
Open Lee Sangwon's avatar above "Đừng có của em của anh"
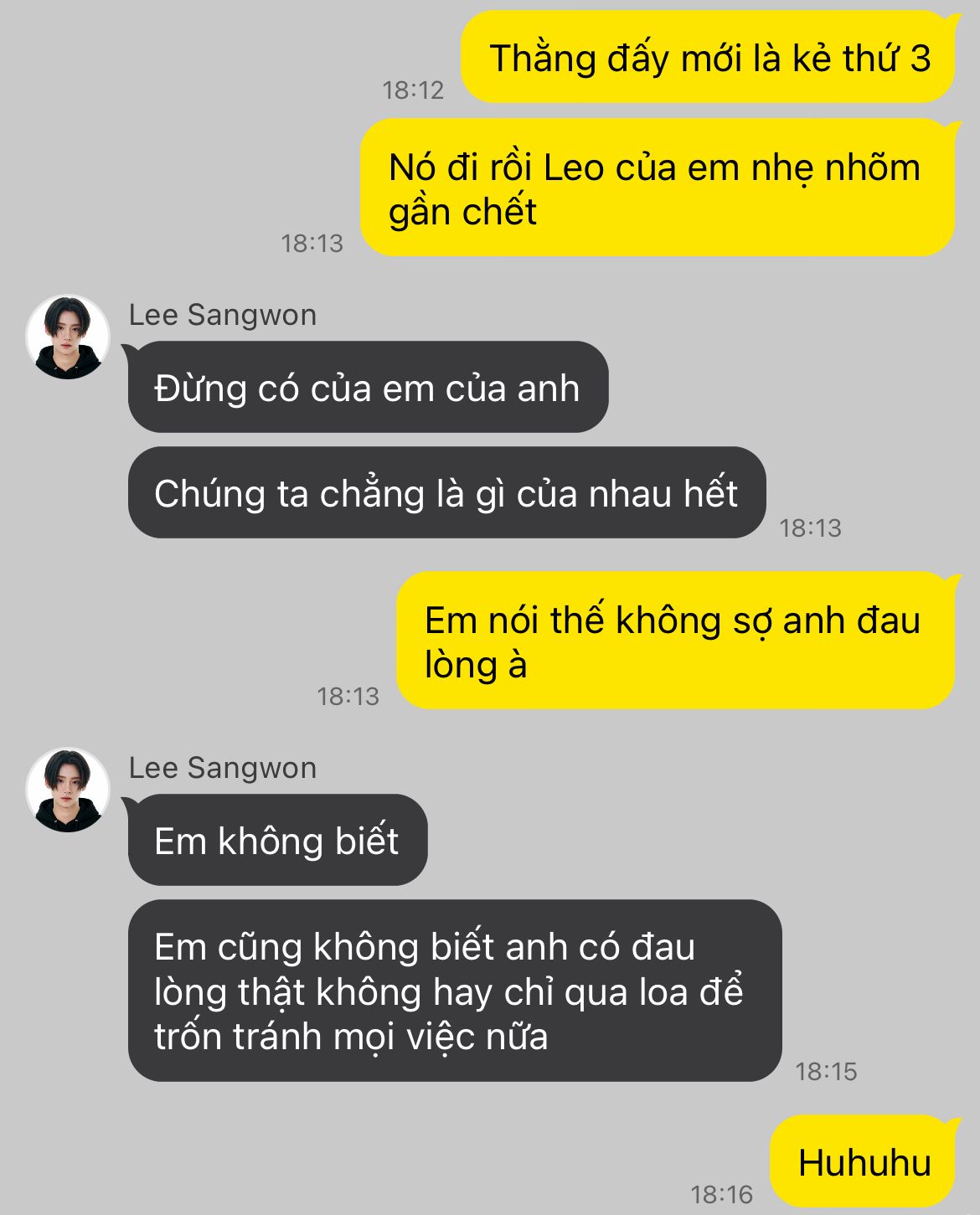68,337
